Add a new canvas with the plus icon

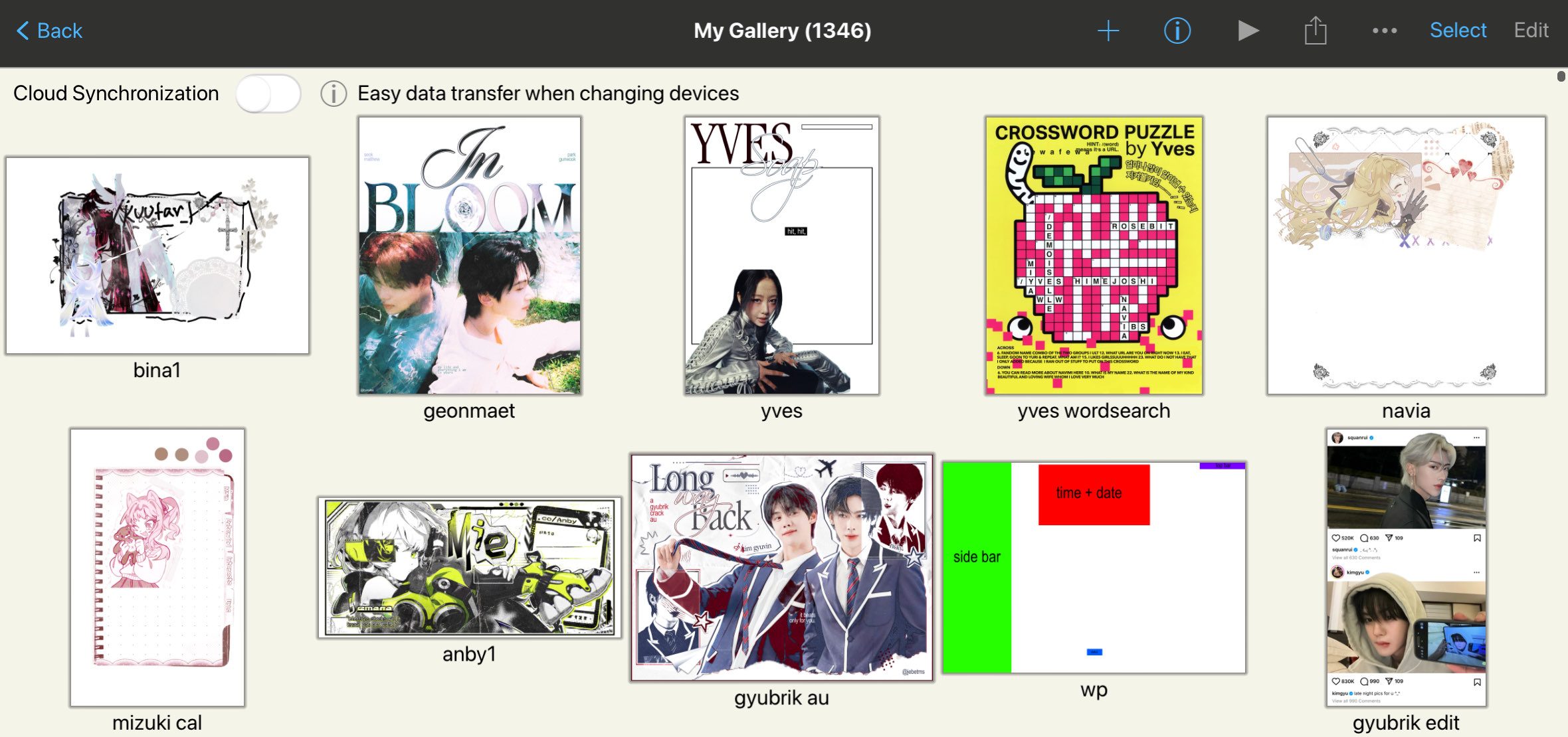point(1108,31)
